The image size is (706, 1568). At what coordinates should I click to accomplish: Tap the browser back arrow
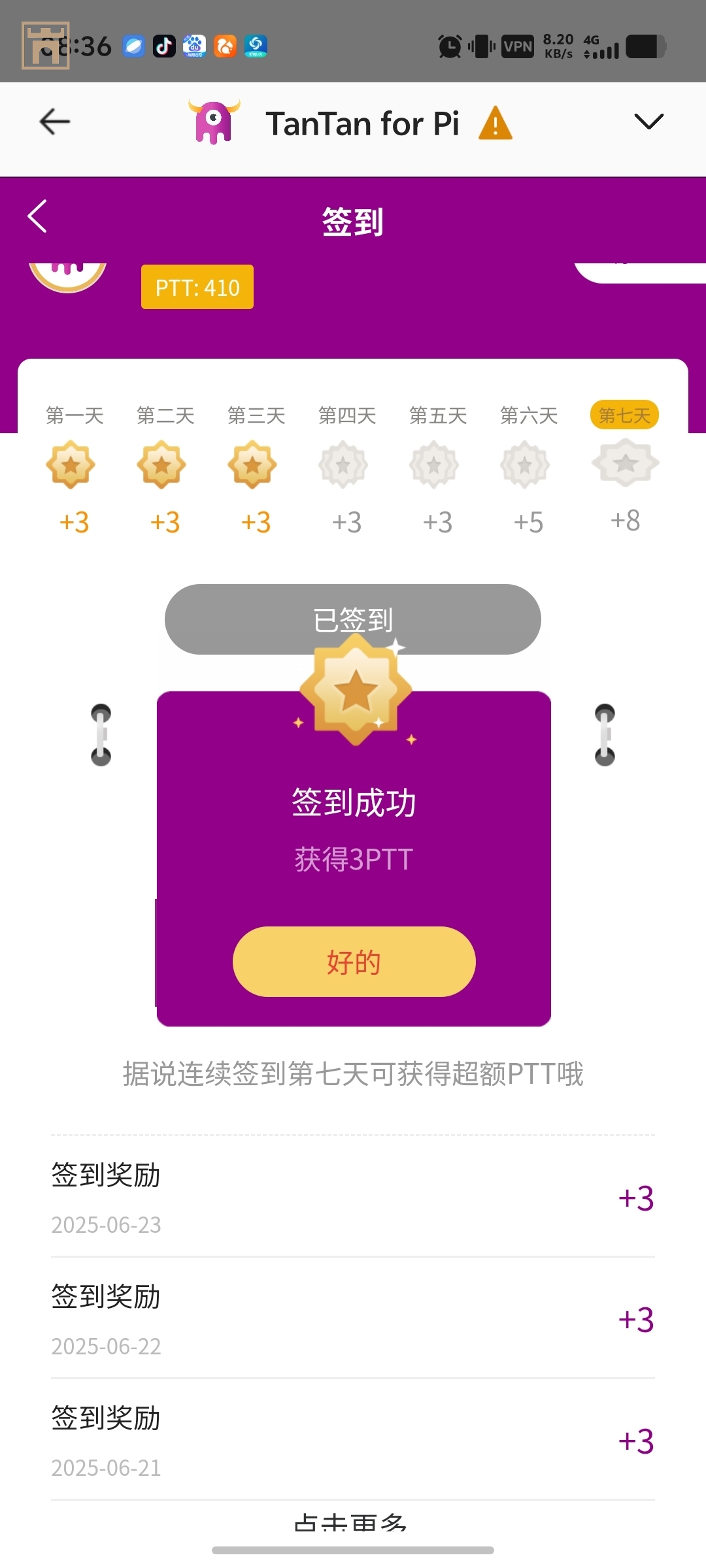tap(55, 122)
